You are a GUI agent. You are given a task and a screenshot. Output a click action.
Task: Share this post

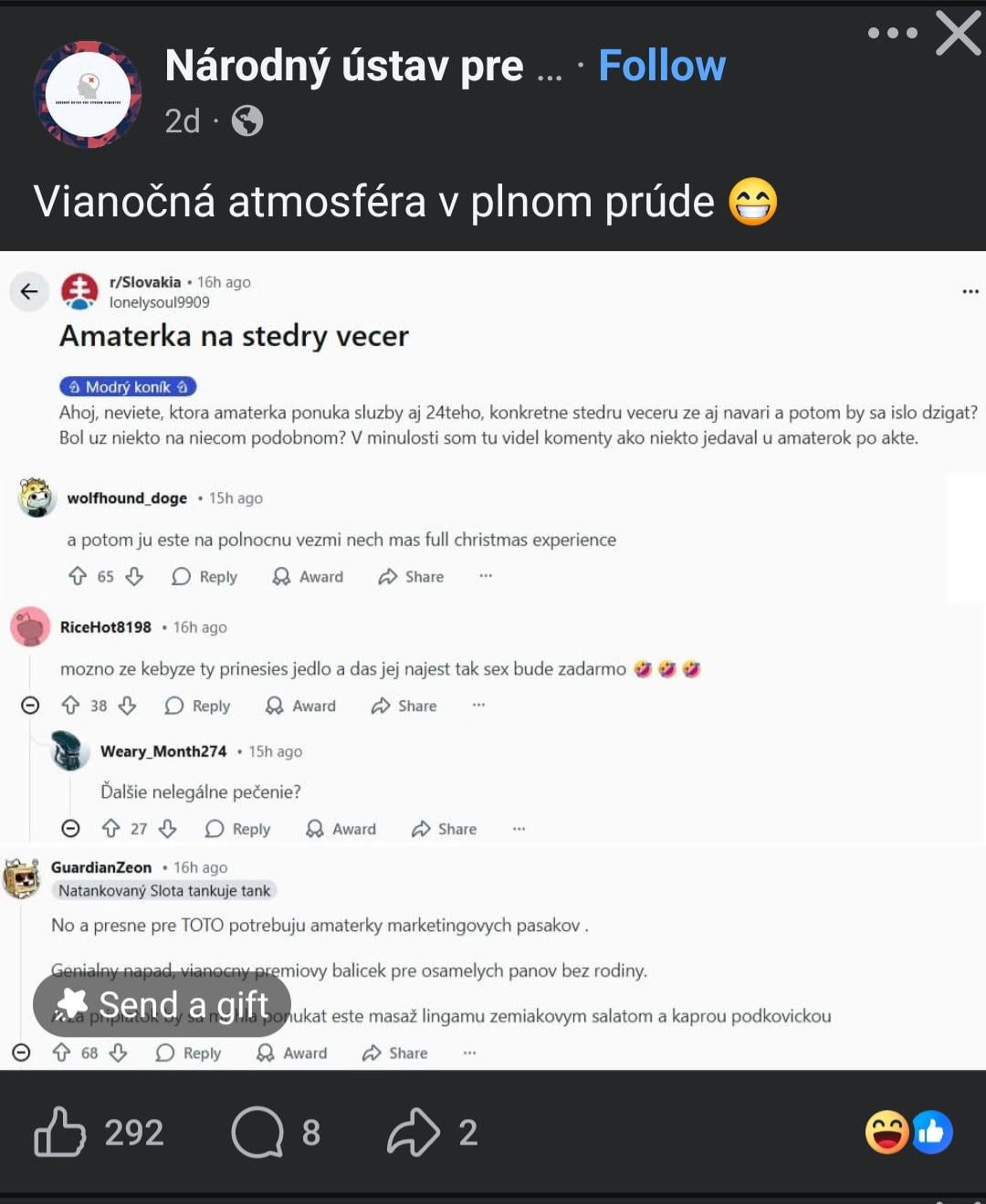click(x=414, y=1132)
